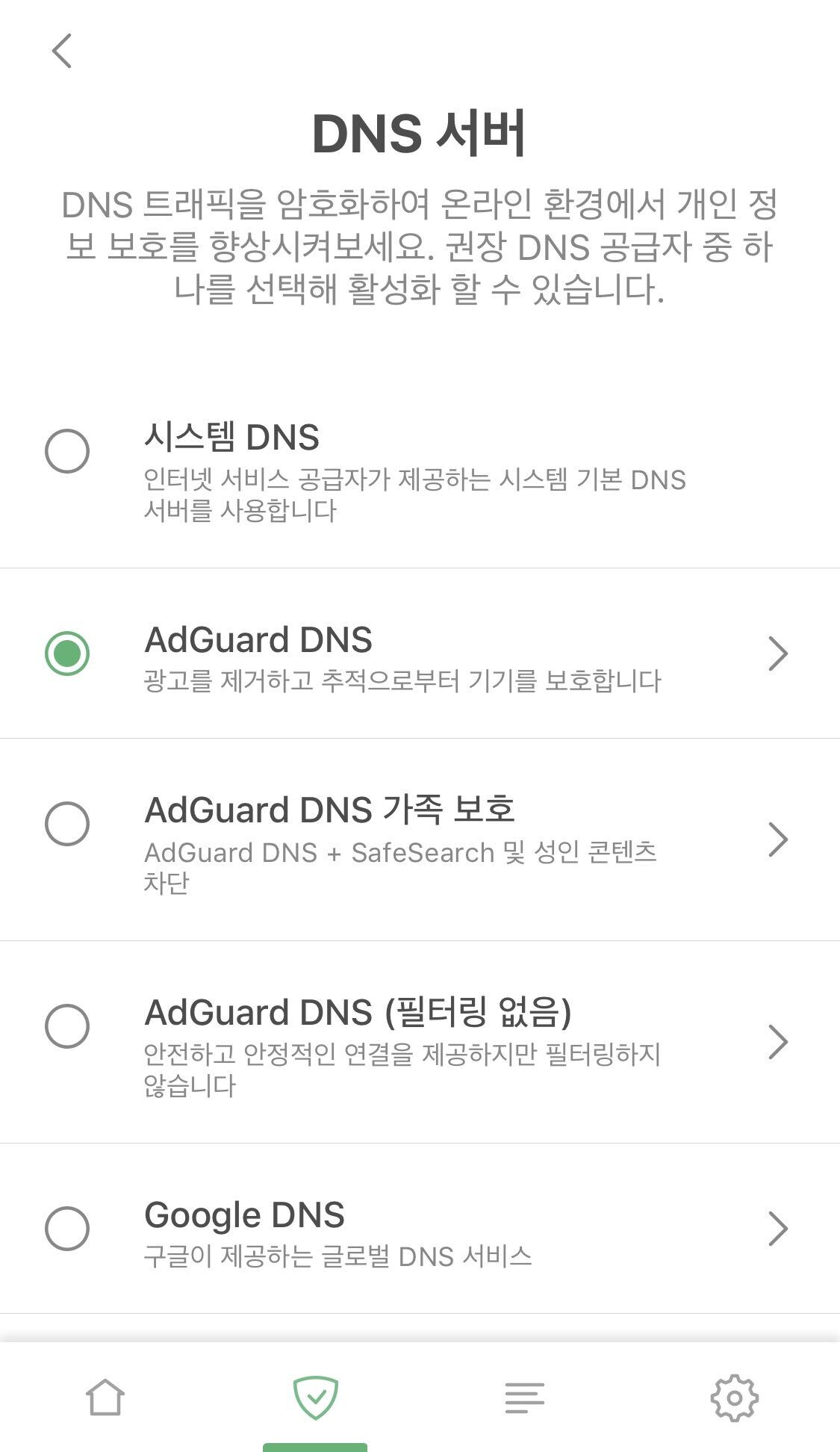Screen dimensions: 840x1452
Task: Open AdGuard DNS details chevron
Action: (778, 654)
